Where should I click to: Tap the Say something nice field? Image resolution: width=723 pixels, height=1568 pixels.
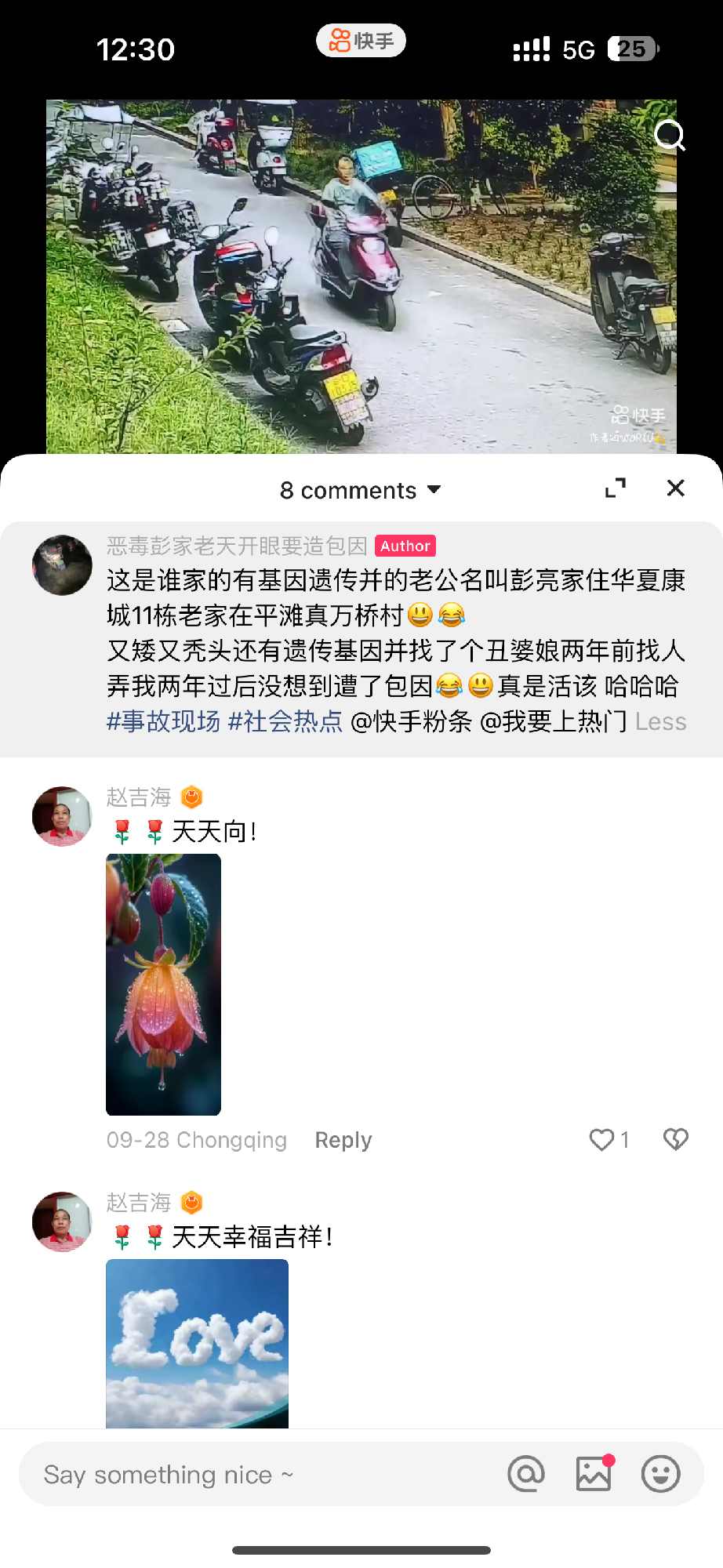[259, 1475]
